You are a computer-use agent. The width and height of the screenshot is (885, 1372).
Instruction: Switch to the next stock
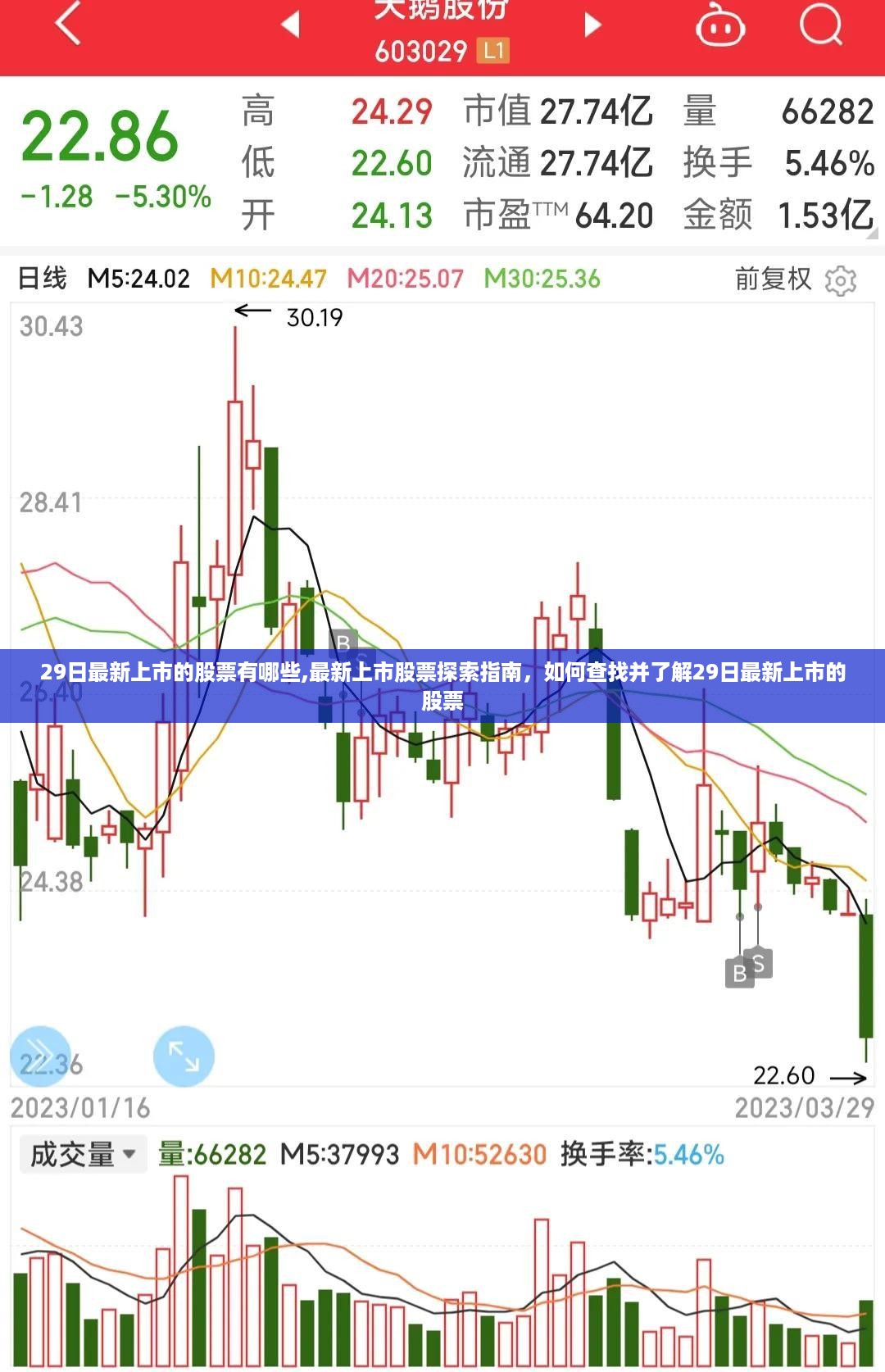click(592, 25)
